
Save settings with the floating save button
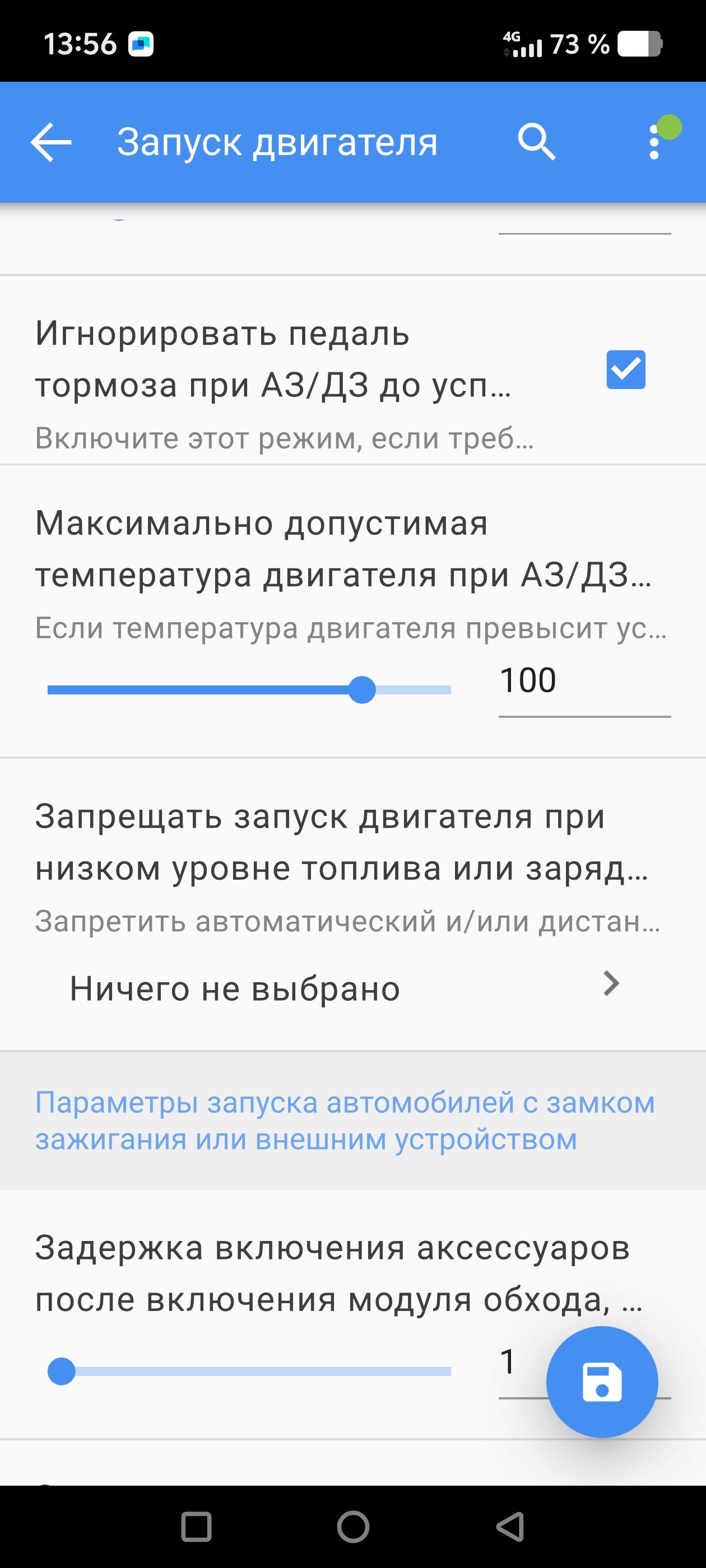(602, 1381)
